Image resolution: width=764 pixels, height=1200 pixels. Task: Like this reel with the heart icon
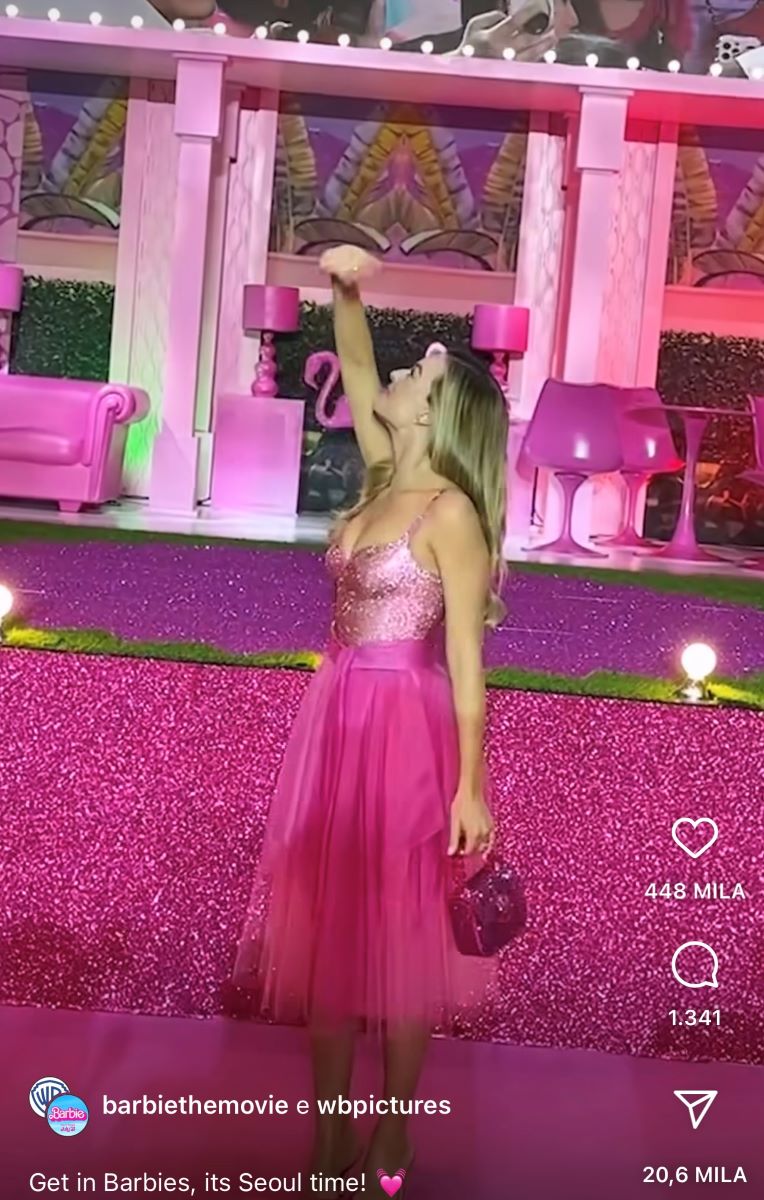[694, 838]
